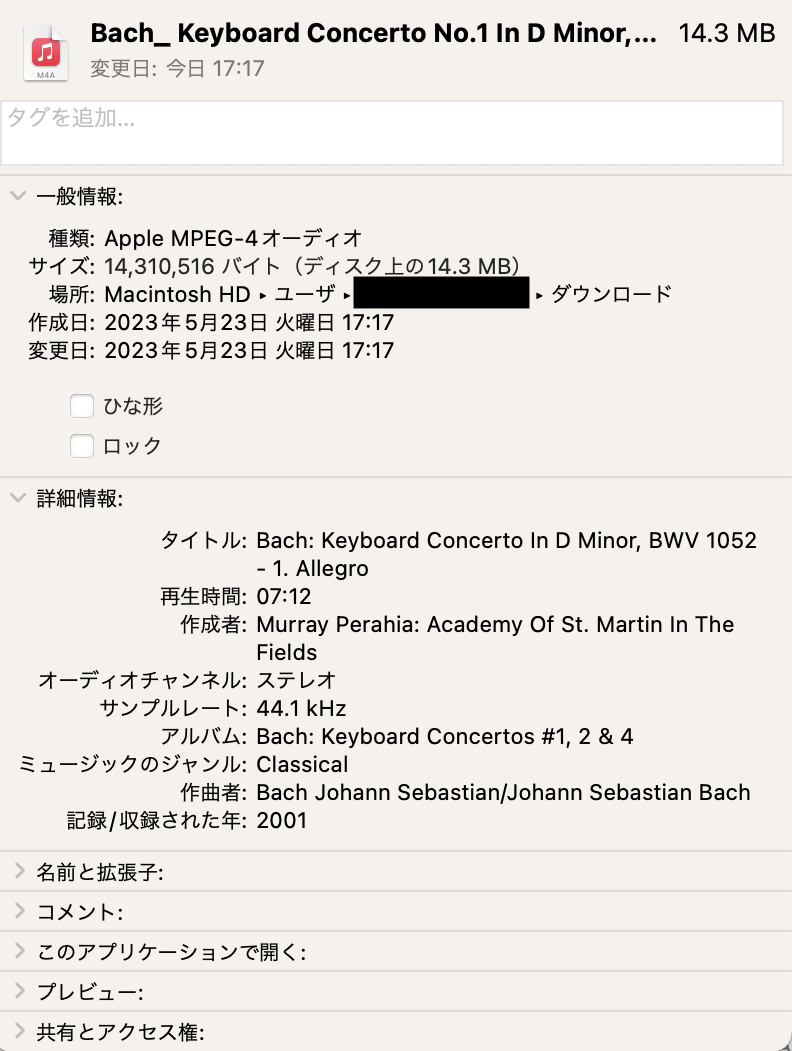The height and width of the screenshot is (1051, 792).
Task: Click the タグを追加 tag input field
Action: (392, 133)
